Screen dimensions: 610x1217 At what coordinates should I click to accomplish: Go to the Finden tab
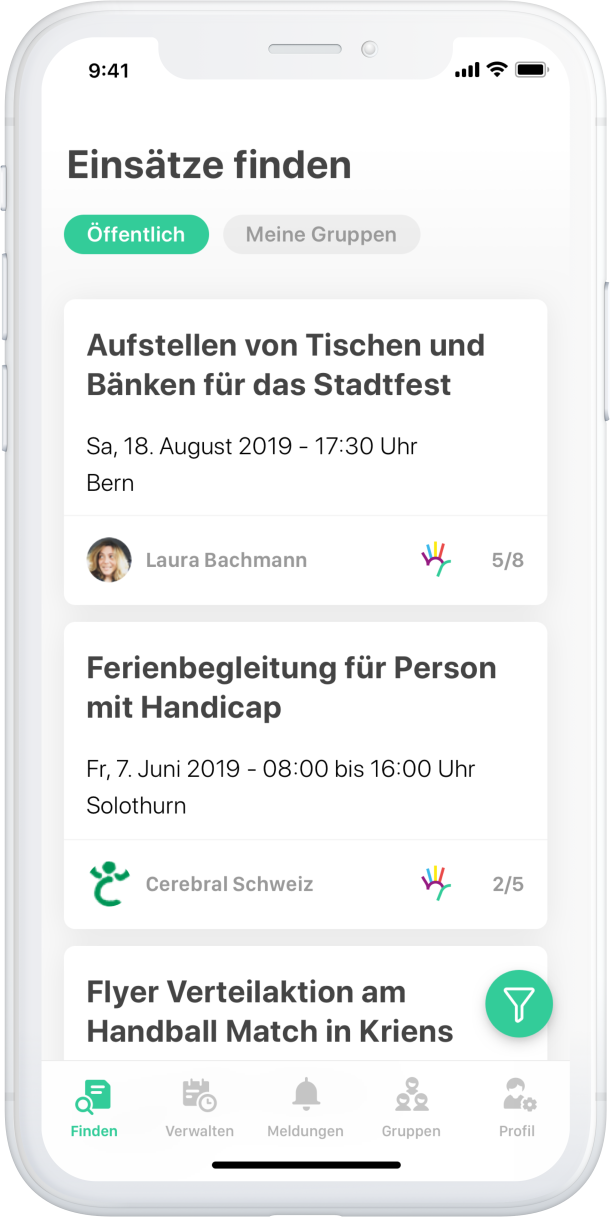[94, 1108]
